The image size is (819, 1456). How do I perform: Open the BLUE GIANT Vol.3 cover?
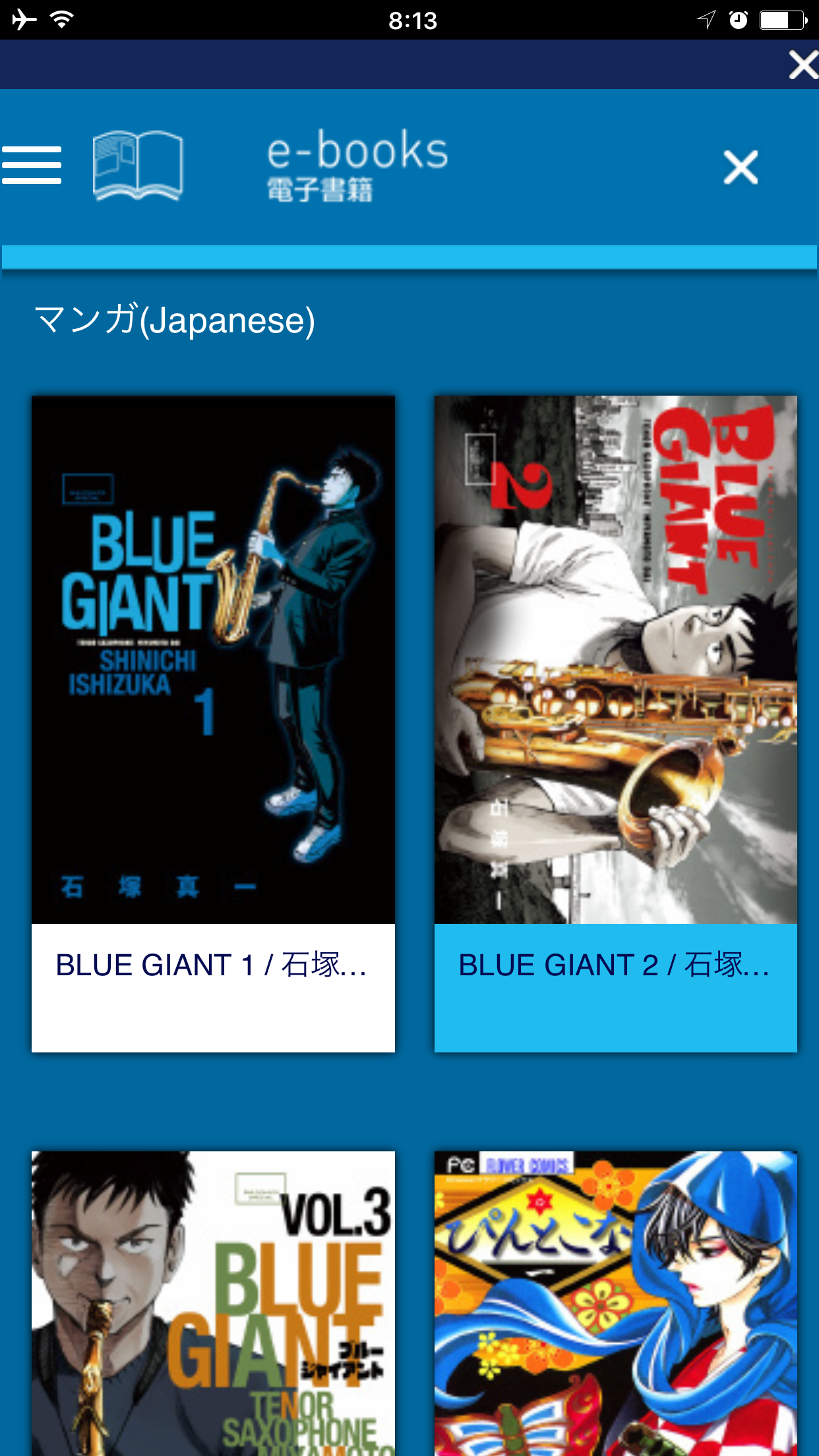pos(213,1303)
